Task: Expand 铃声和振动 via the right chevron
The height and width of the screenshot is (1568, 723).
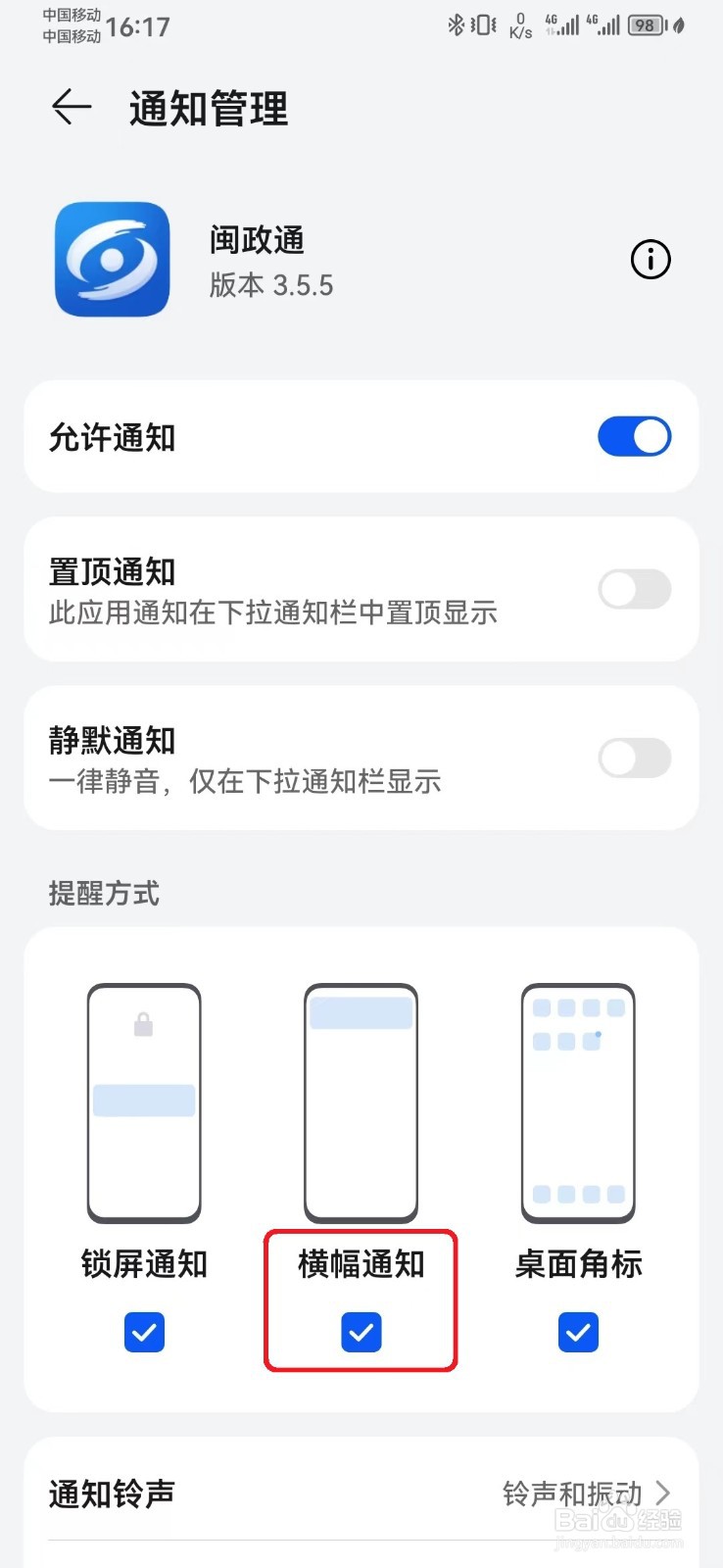Action: [665, 1493]
